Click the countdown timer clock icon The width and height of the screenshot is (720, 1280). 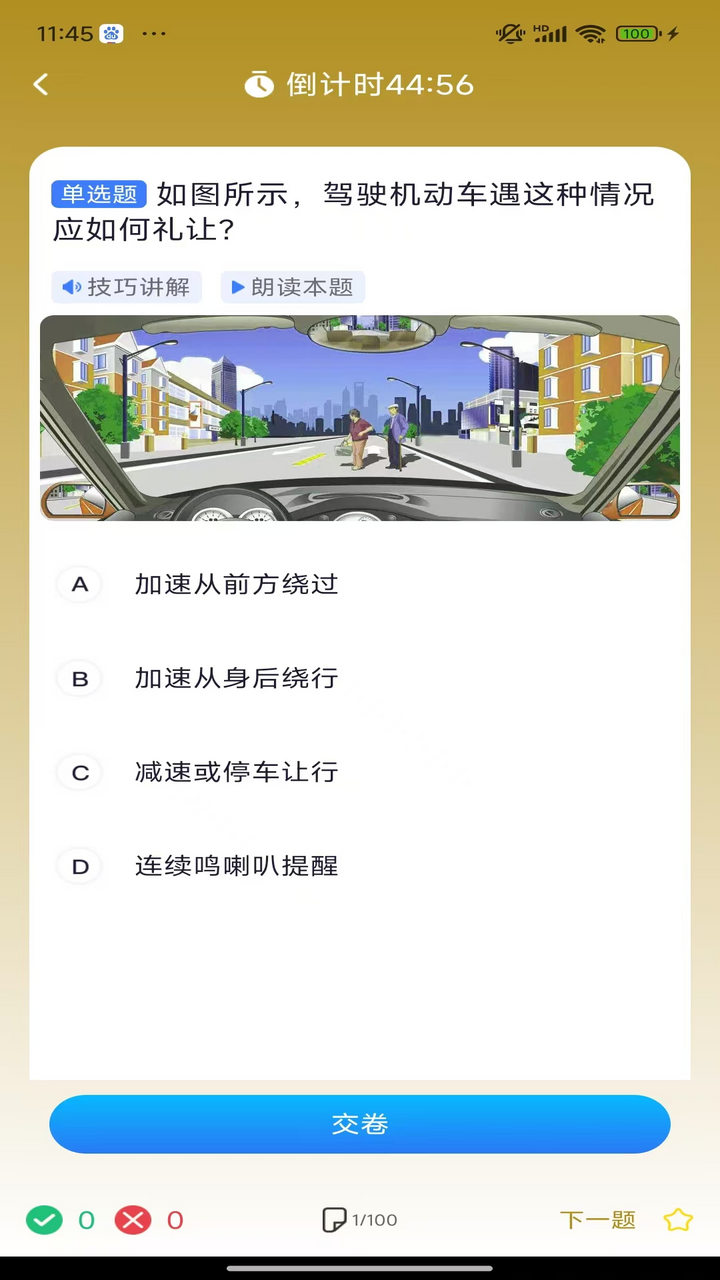click(259, 85)
